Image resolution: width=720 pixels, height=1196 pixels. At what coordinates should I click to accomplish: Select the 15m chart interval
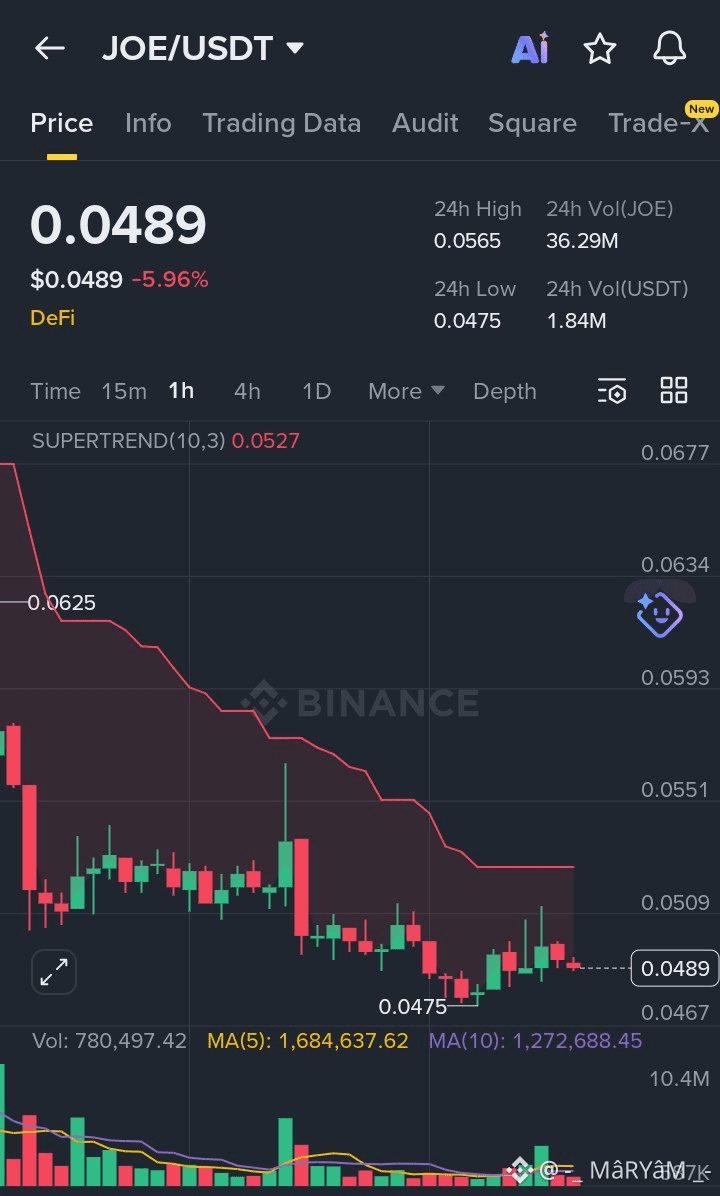124,391
